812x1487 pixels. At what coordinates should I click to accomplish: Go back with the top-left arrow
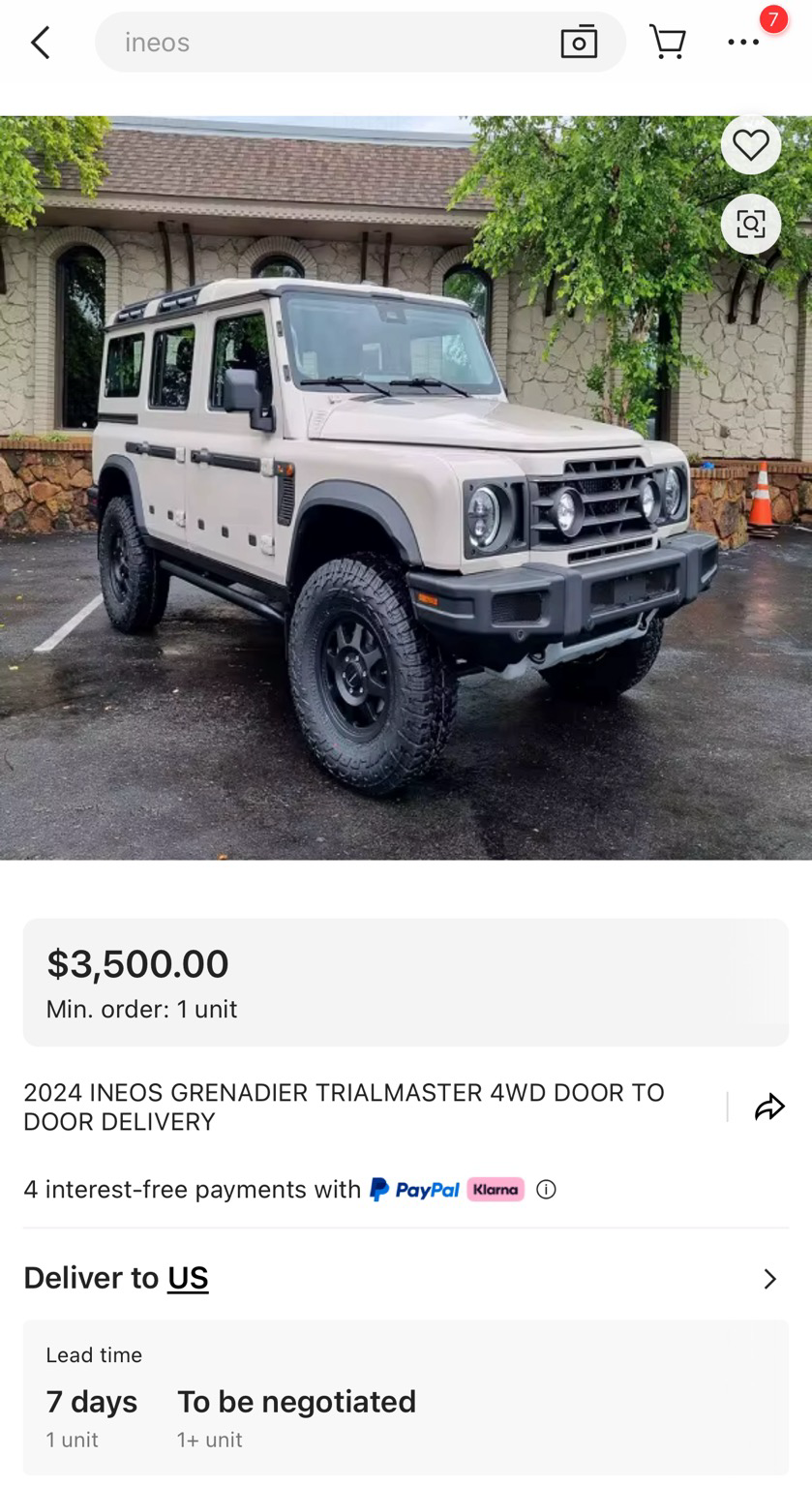[40, 43]
